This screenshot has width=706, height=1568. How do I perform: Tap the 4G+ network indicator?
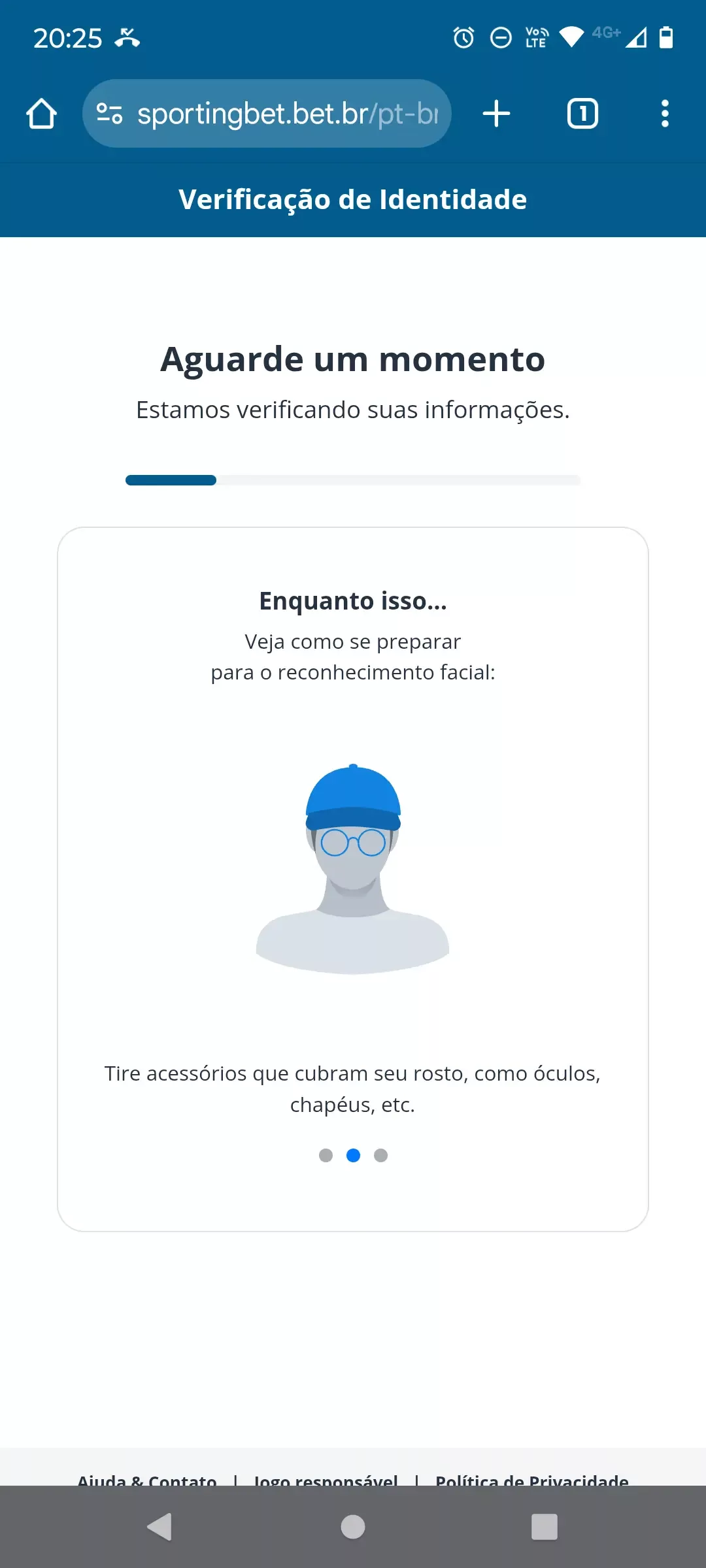point(605,33)
